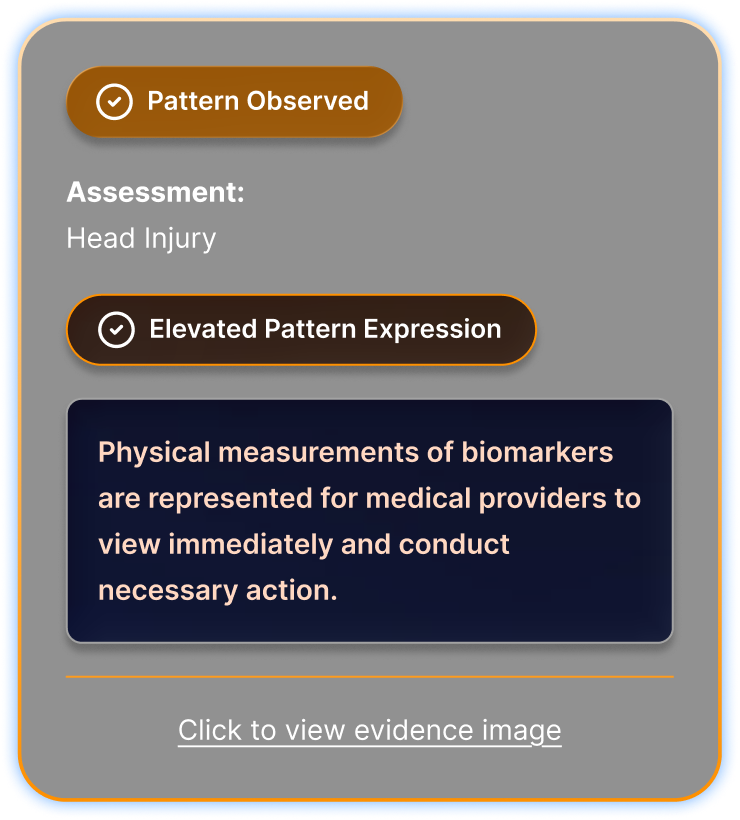The height and width of the screenshot is (820, 740).
Task: Click to view evidence image link
Action: [369, 730]
